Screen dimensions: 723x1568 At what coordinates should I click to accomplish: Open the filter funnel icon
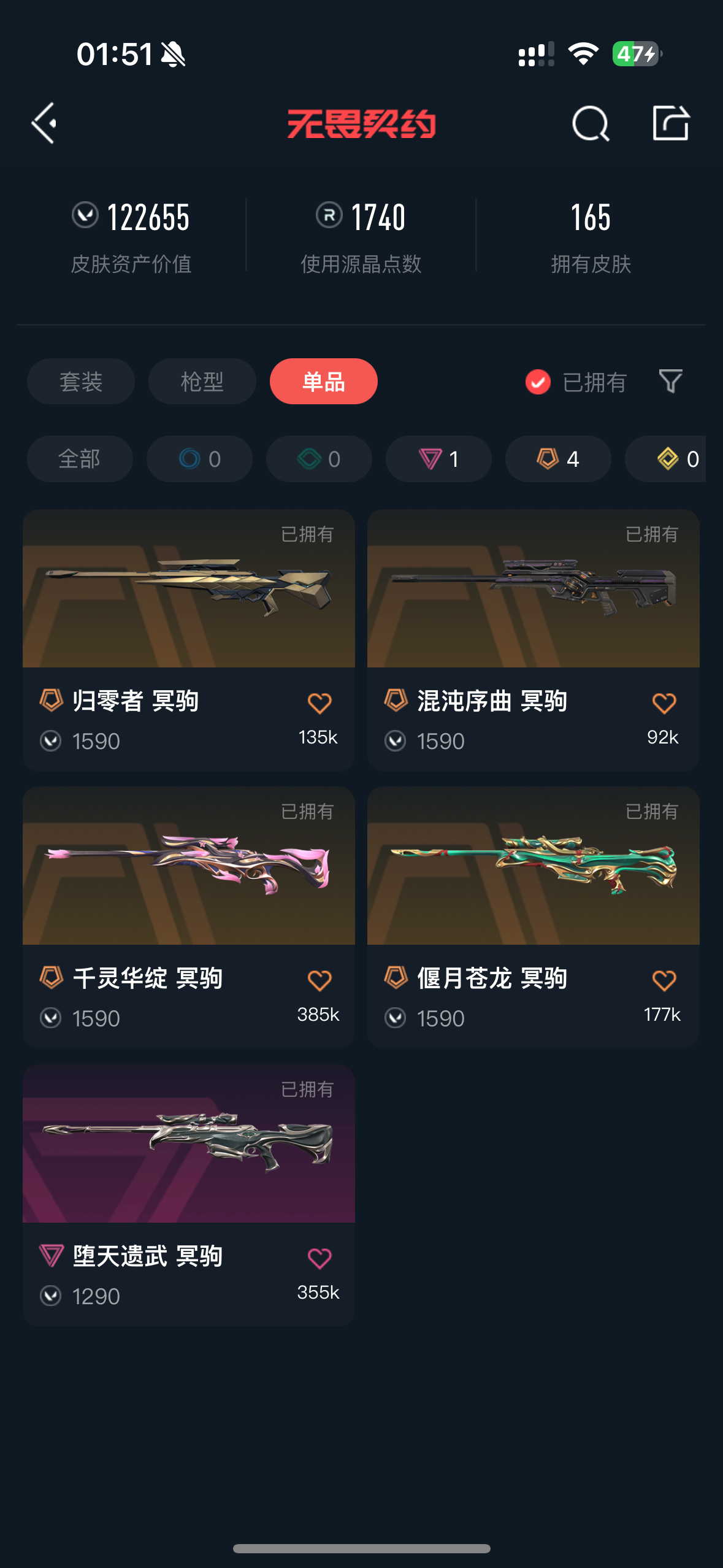(x=670, y=382)
